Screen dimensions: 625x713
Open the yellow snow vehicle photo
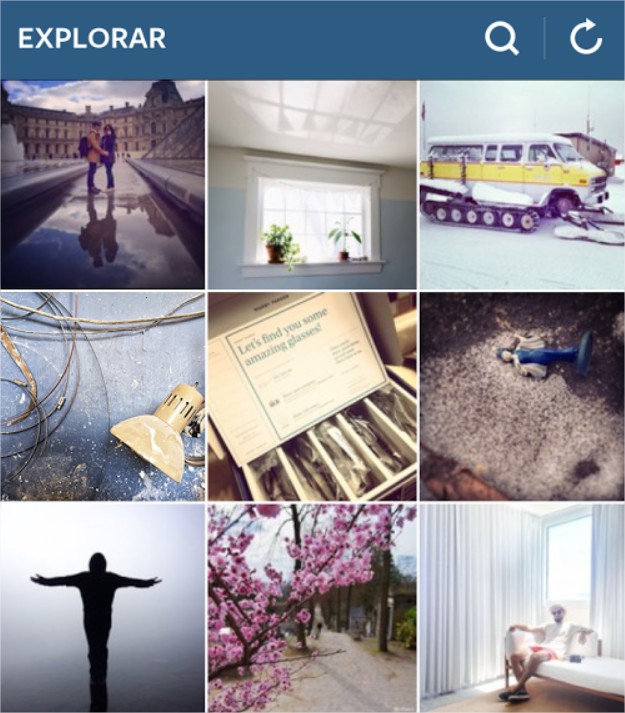pyautogui.click(x=522, y=185)
